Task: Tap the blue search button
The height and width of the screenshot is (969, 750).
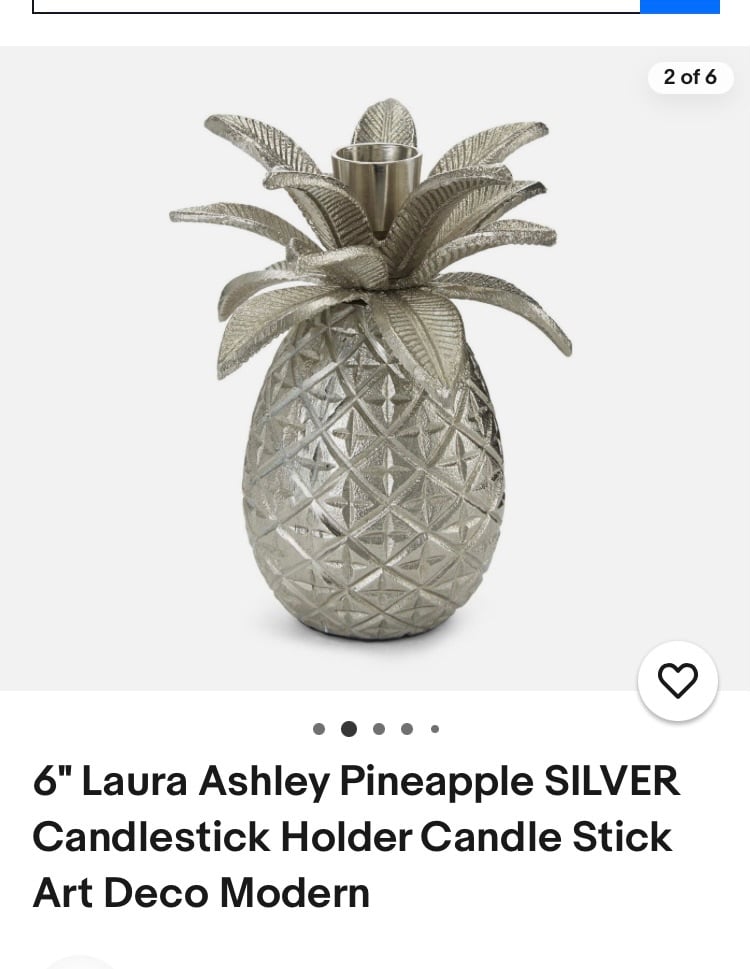Action: point(680,5)
